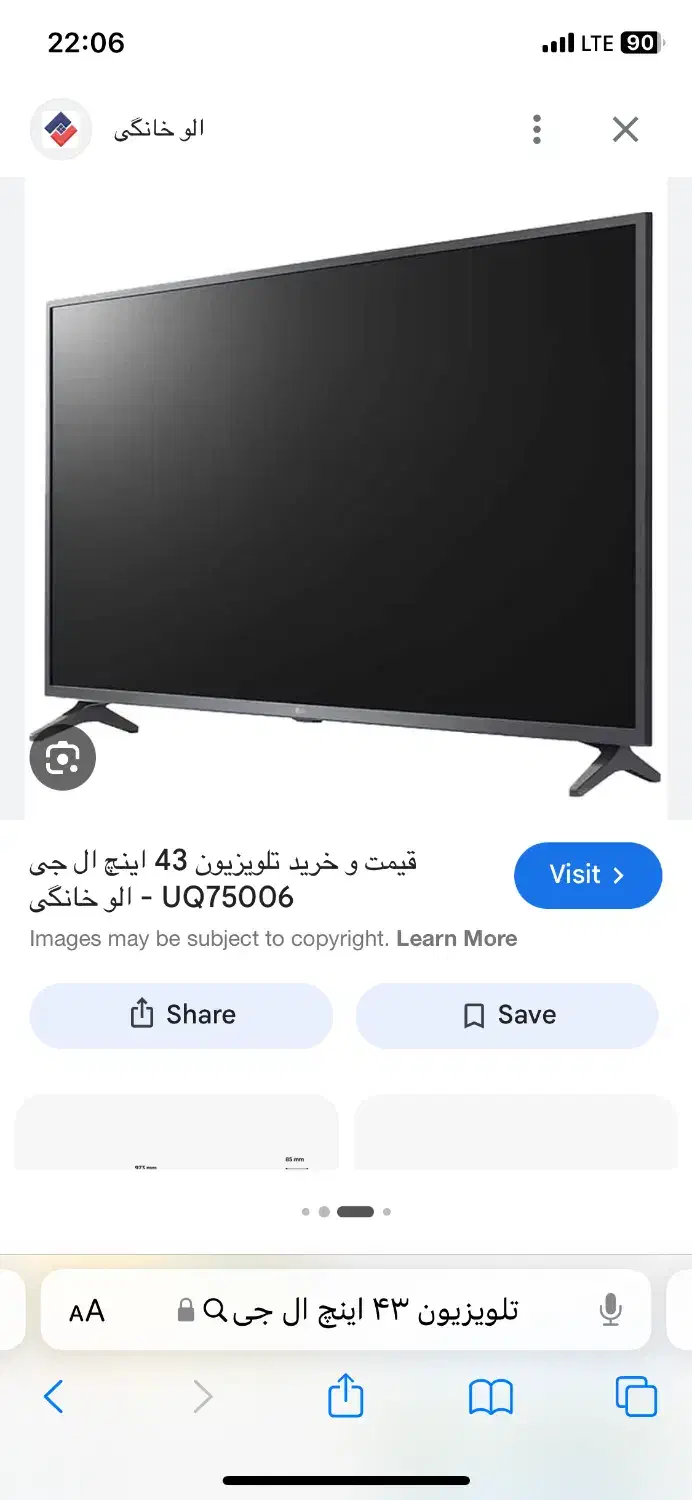The width and height of the screenshot is (692, 1500).
Task: Start voice search with the microphone
Action: coord(610,1310)
